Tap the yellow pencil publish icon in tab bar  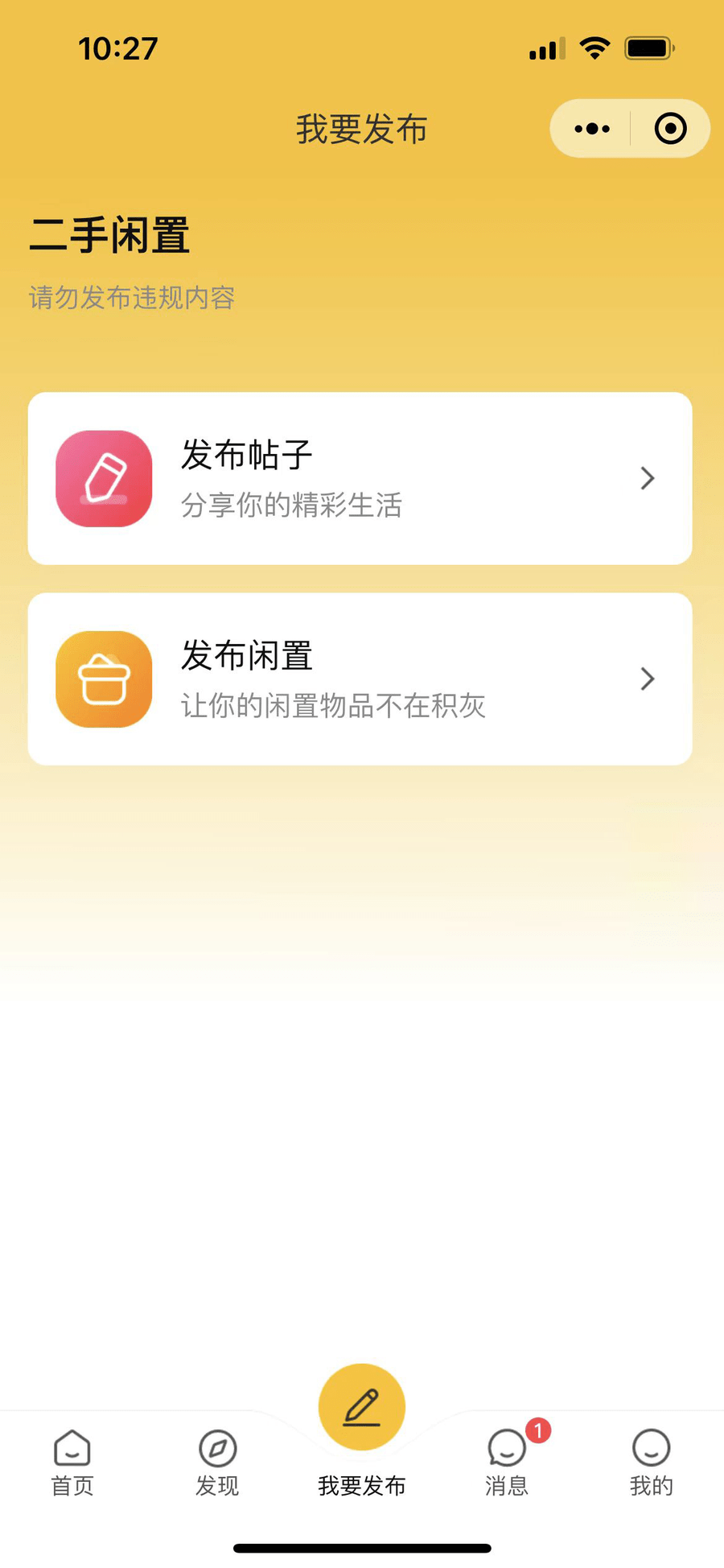coord(361,1406)
